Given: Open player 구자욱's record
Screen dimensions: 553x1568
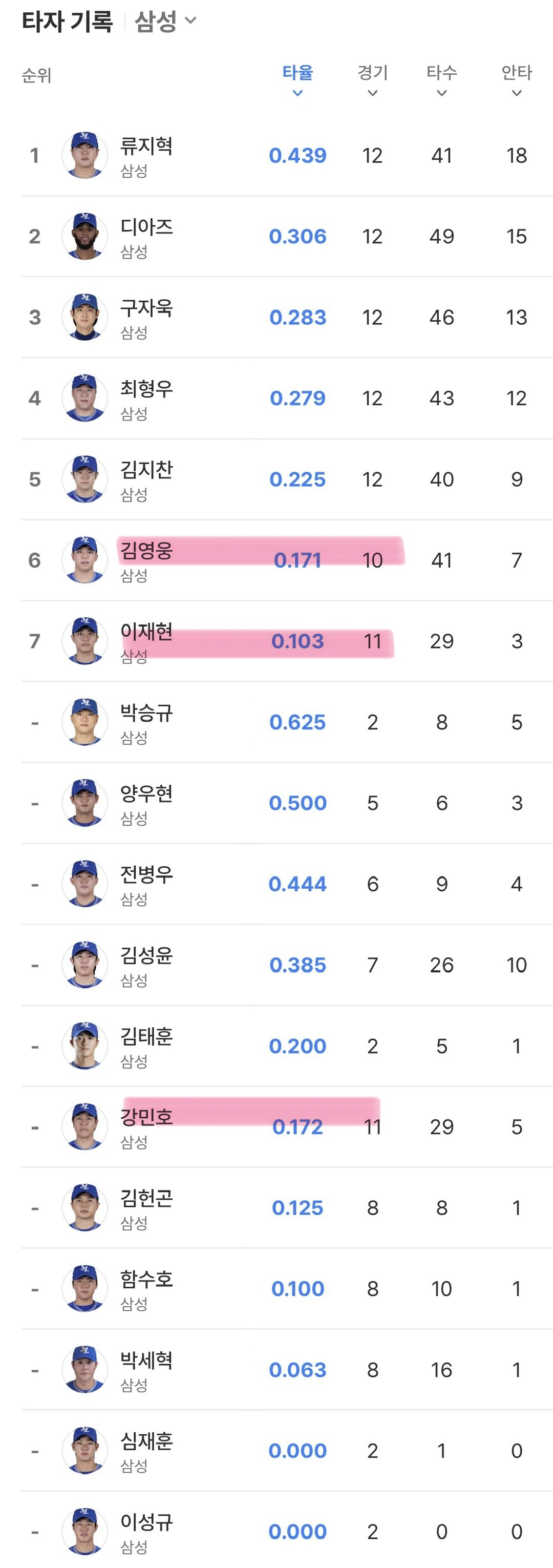Looking at the screenshot, I should tap(287, 318).
